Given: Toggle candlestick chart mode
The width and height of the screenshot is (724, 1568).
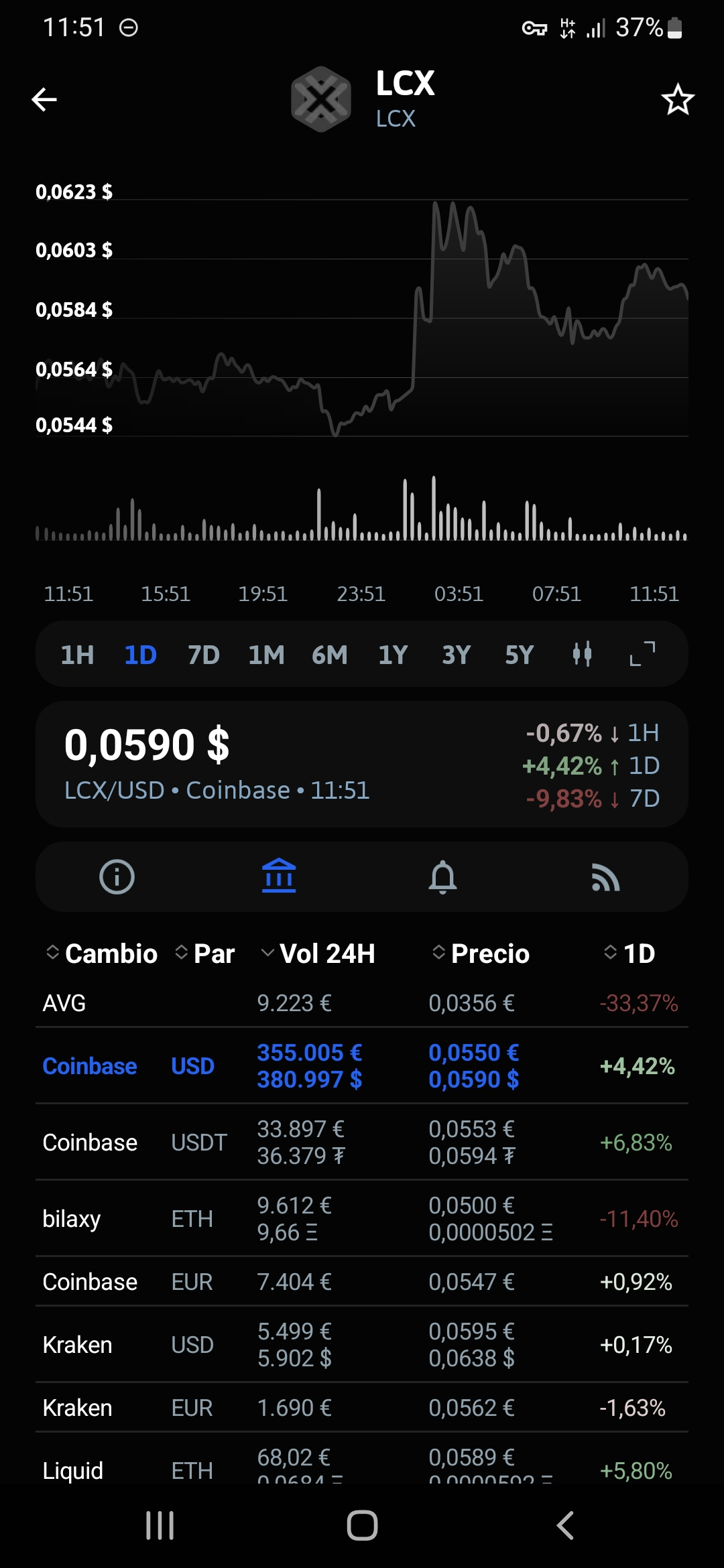Looking at the screenshot, I should point(582,653).
